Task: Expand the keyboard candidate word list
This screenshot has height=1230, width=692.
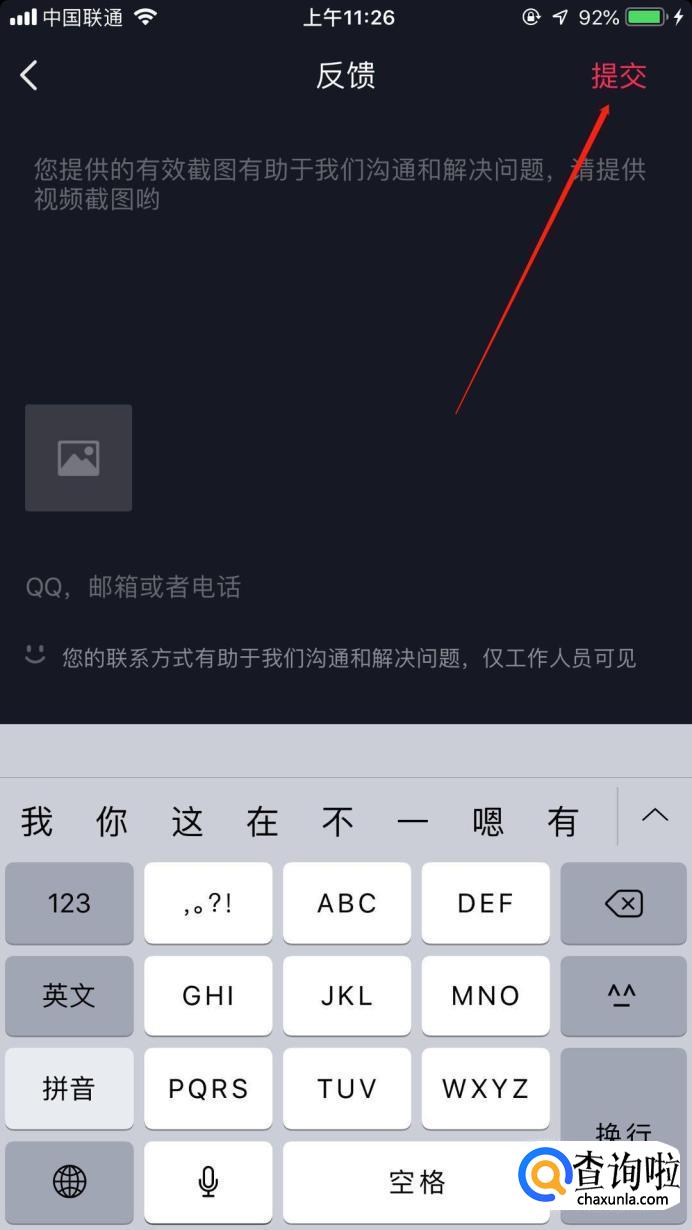Action: (655, 816)
